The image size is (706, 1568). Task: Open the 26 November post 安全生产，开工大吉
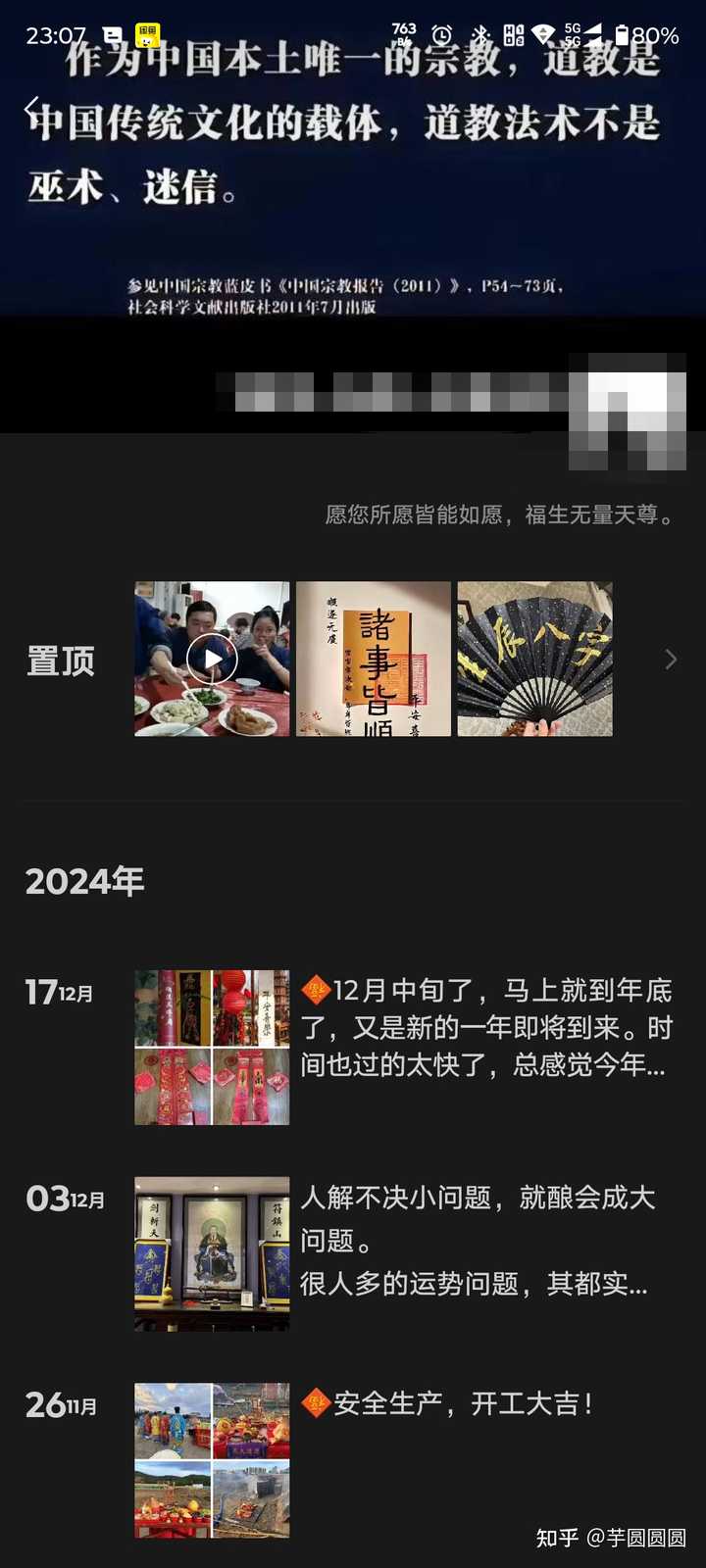pos(463,1403)
